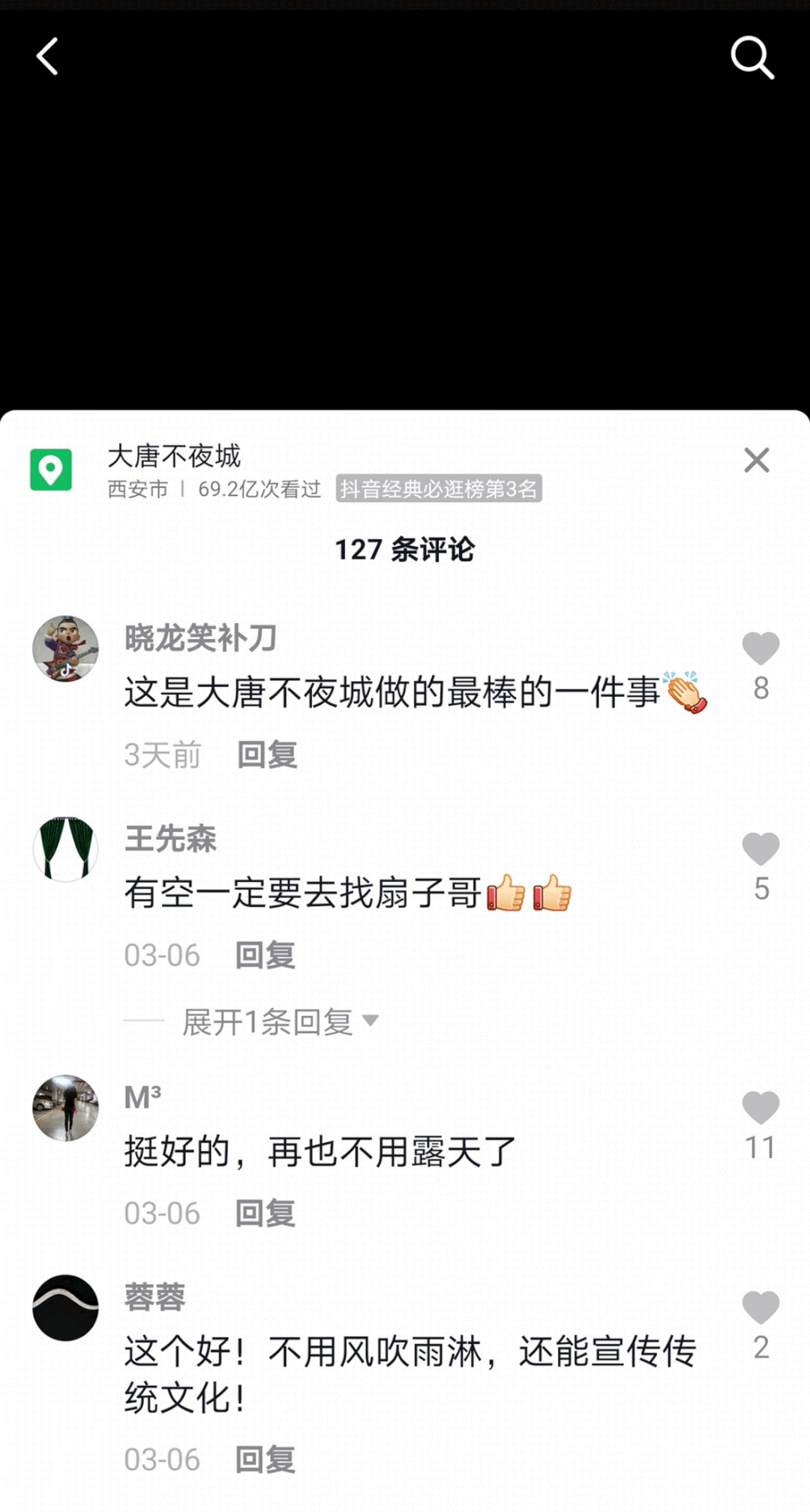Reply to 蓉蓉's comment
Viewport: 810px width, 1512px height.
[x=265, y=1459]
